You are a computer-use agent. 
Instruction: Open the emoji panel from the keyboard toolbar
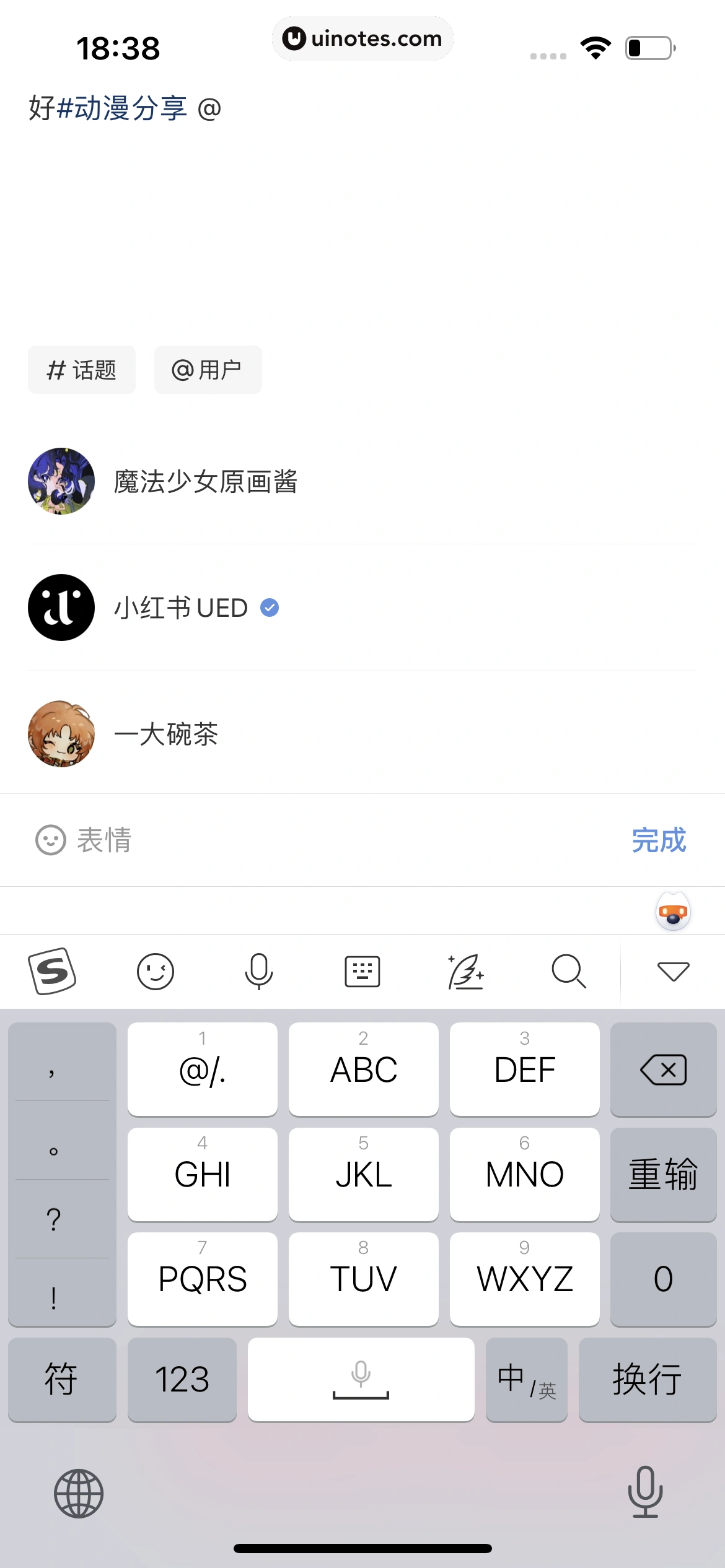coord(156,971)
